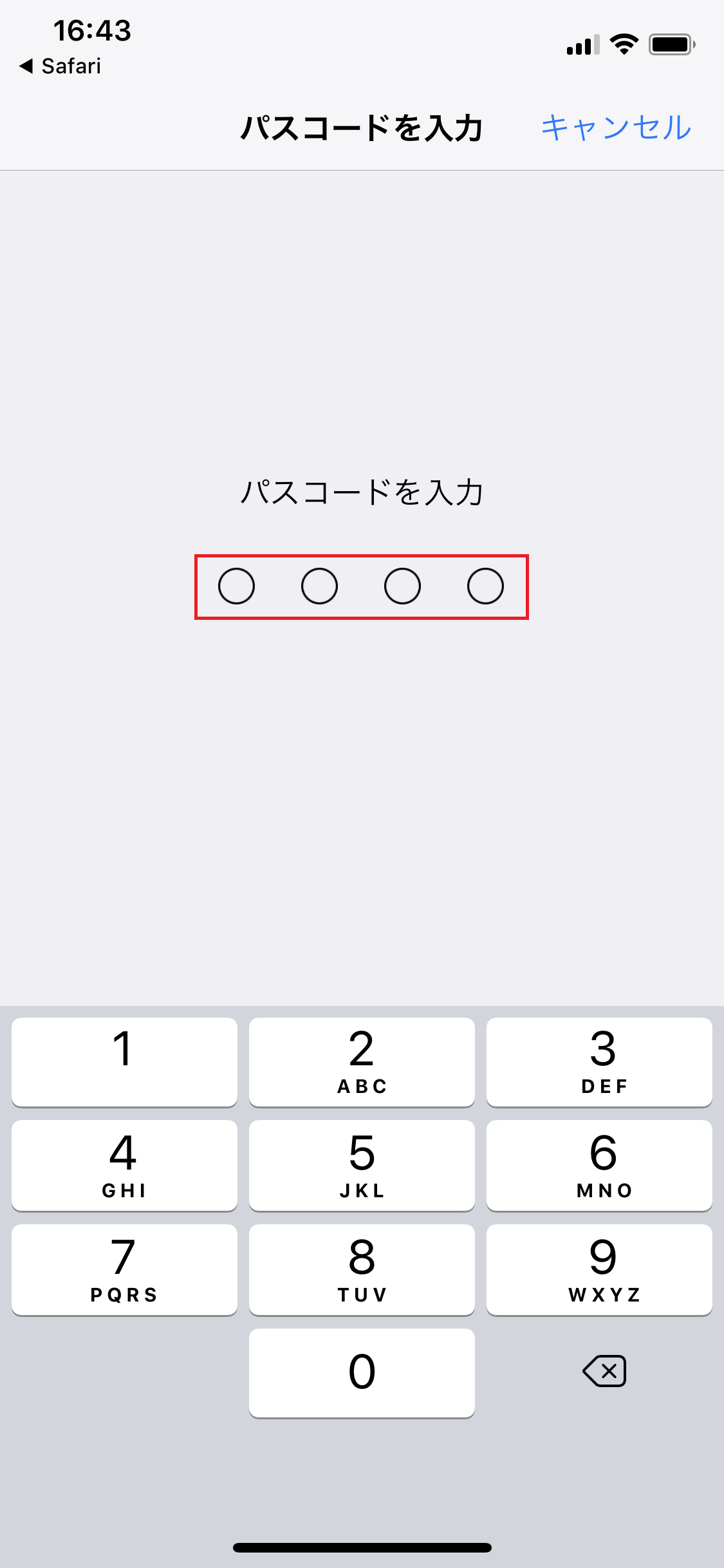The width and height of the screenshot is (724, 1568).
Task: Tap the home indicator bar at bottom
Action: pyautogui.click(x=362, y=1547)
